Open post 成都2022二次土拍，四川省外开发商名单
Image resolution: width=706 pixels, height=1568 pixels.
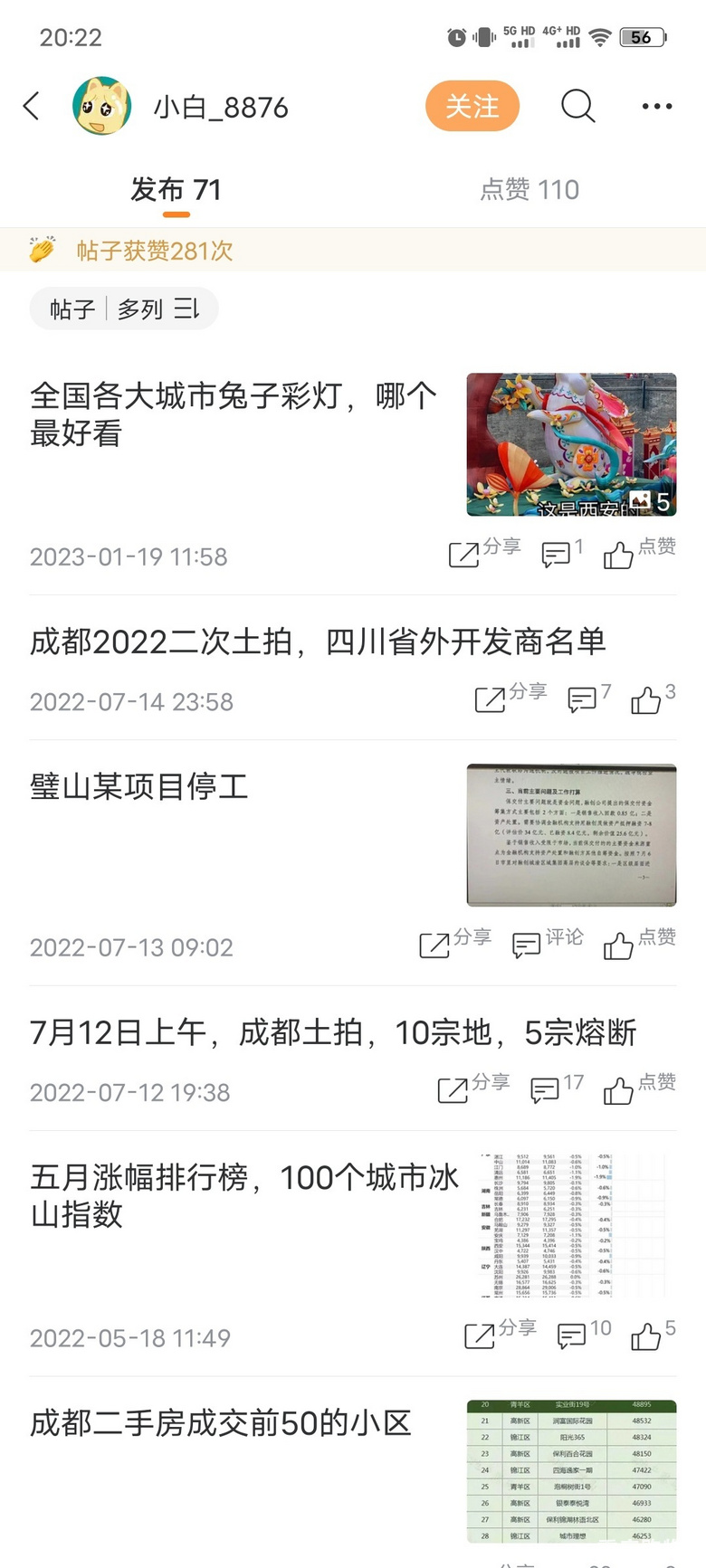point(317,641)
